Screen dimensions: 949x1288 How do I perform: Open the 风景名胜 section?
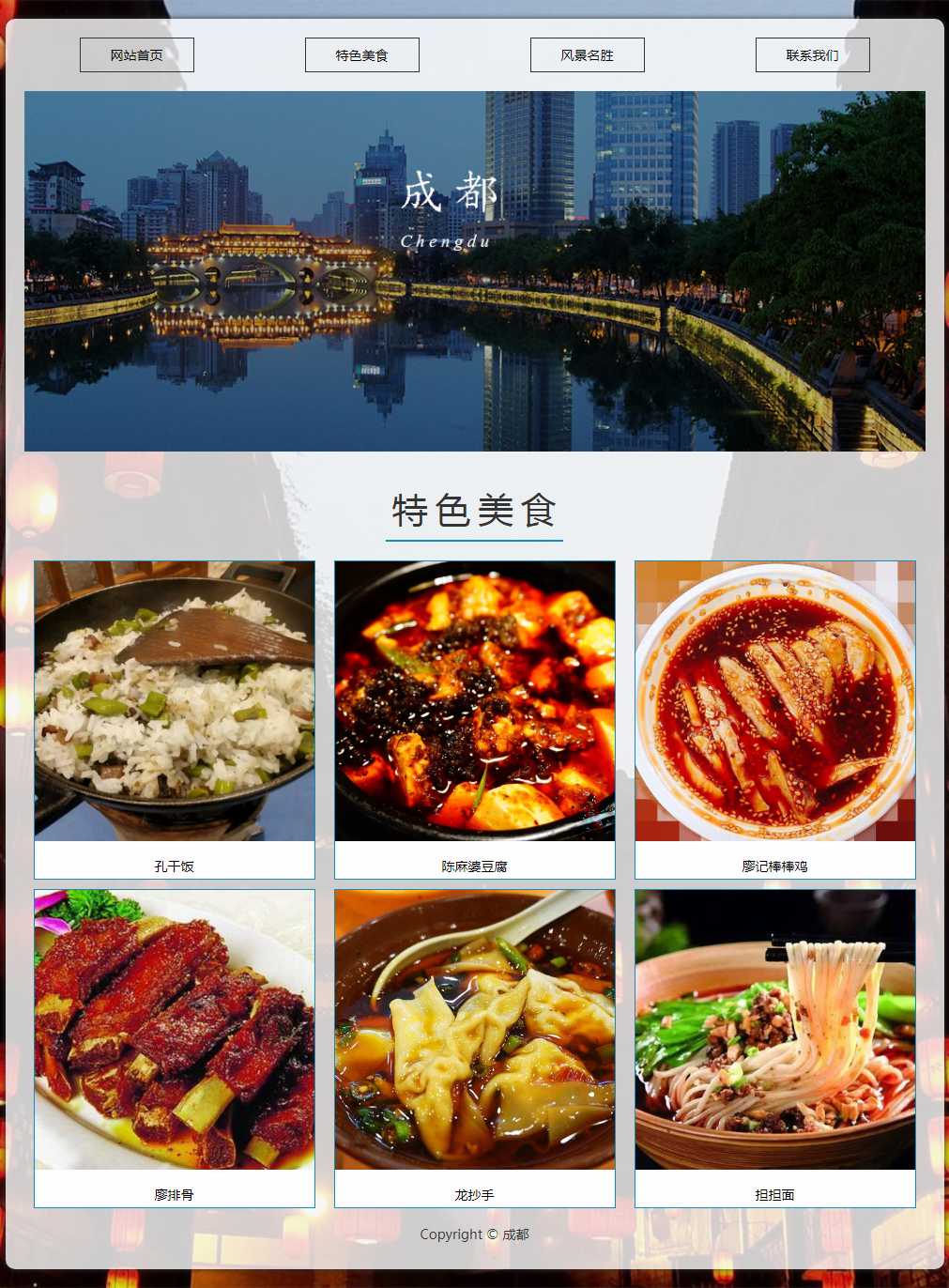588,55
